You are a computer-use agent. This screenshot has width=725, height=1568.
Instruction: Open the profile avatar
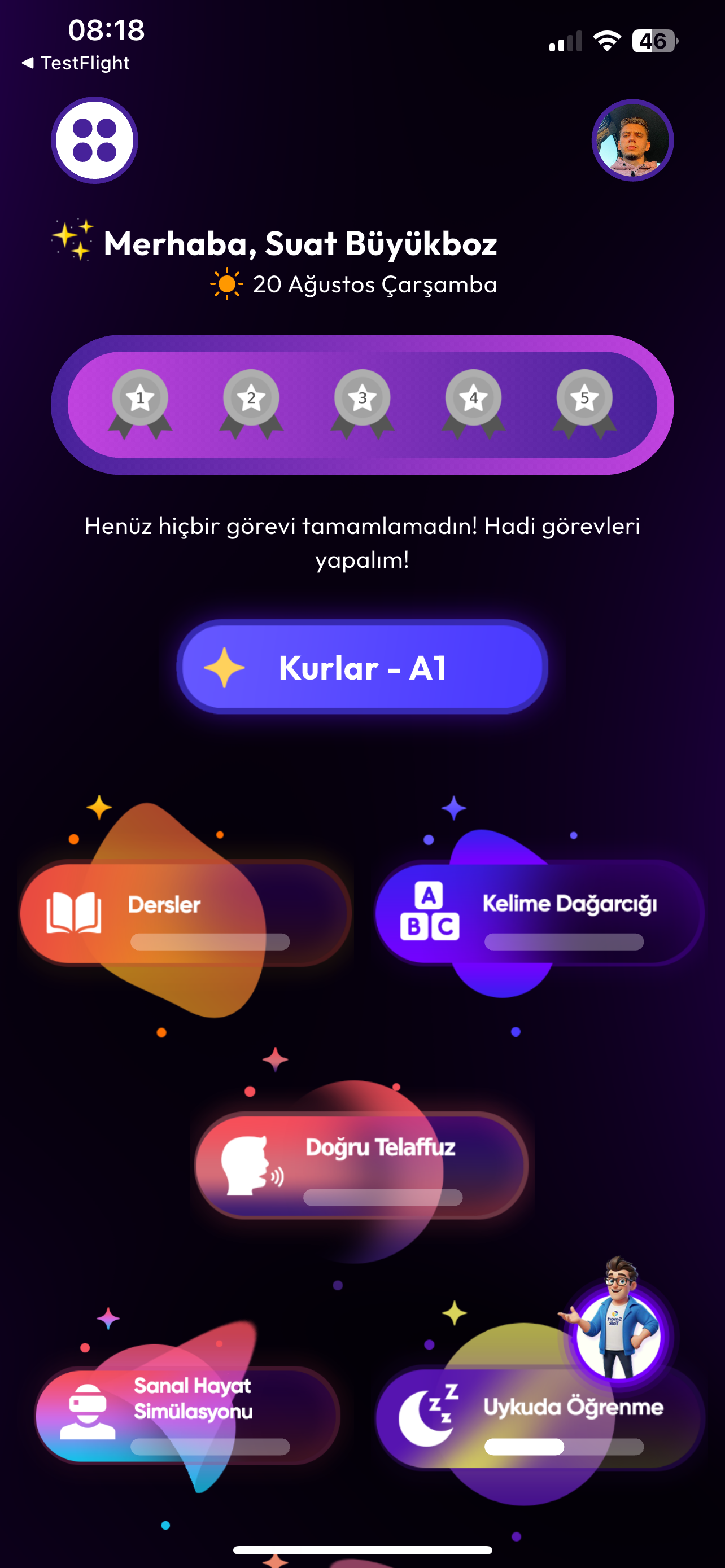632,140
